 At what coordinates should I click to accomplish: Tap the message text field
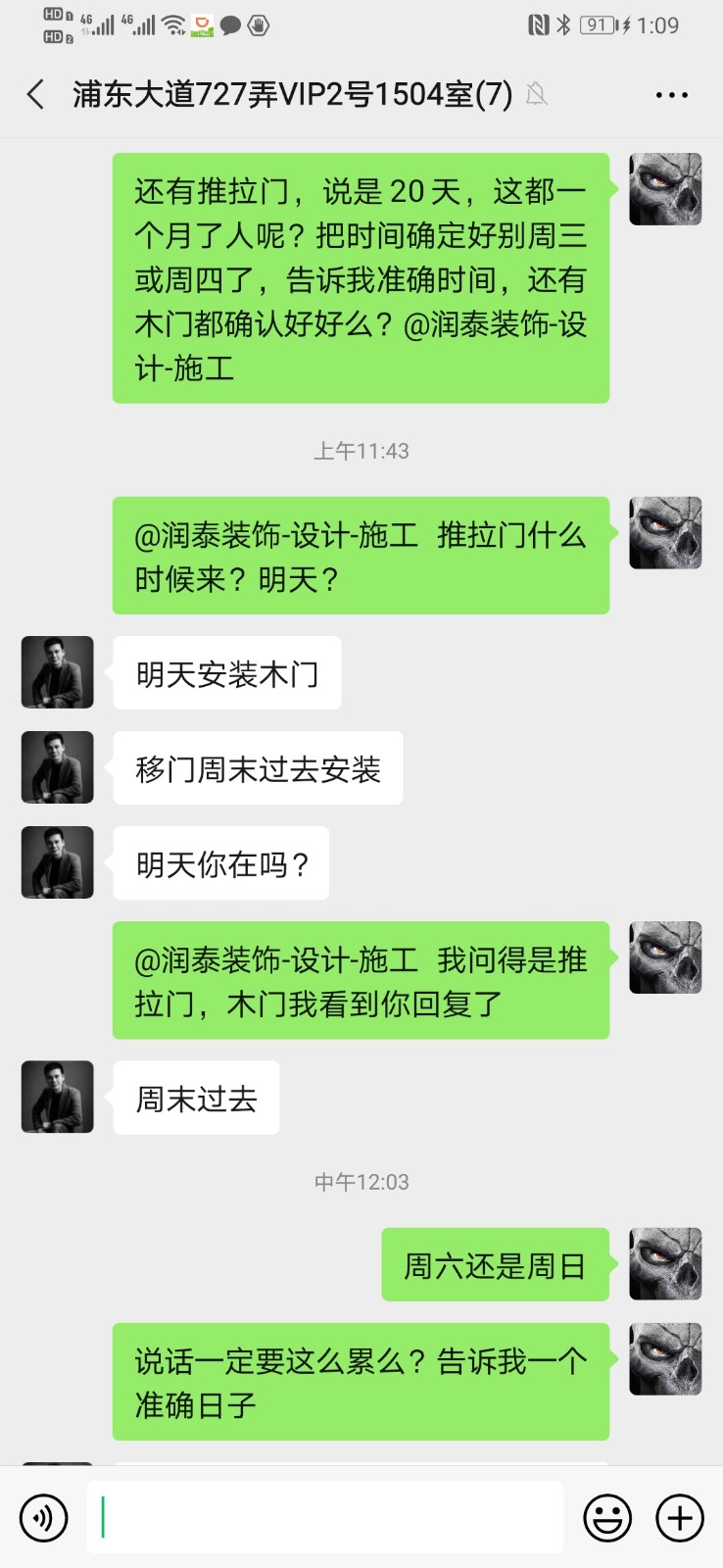(x=323, y=1518)
